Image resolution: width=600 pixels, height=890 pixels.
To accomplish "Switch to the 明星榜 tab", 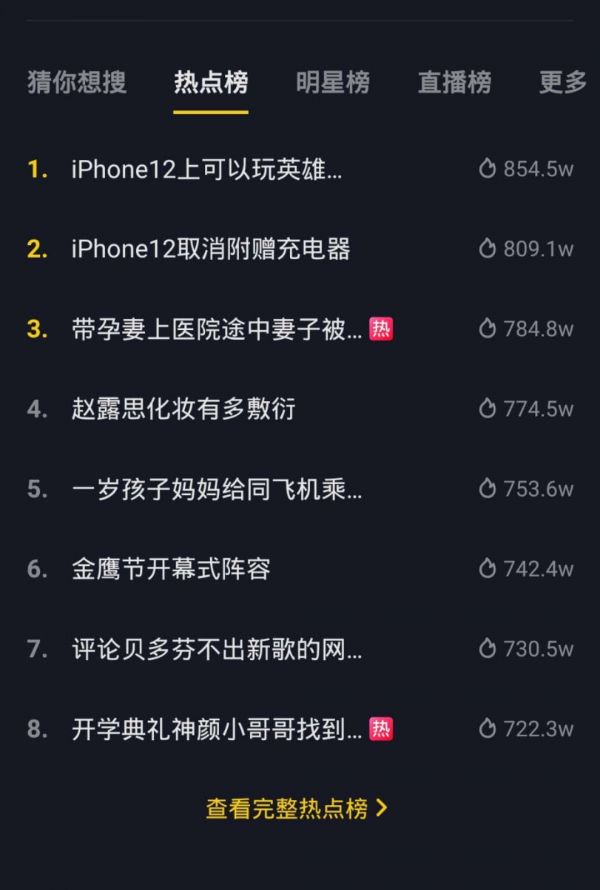I will (x=333, y=82).
